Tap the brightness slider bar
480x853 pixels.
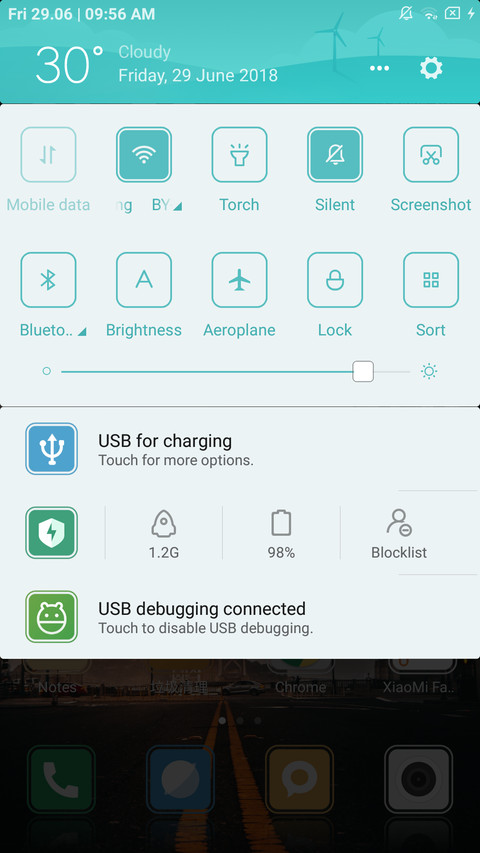point(235,372)
